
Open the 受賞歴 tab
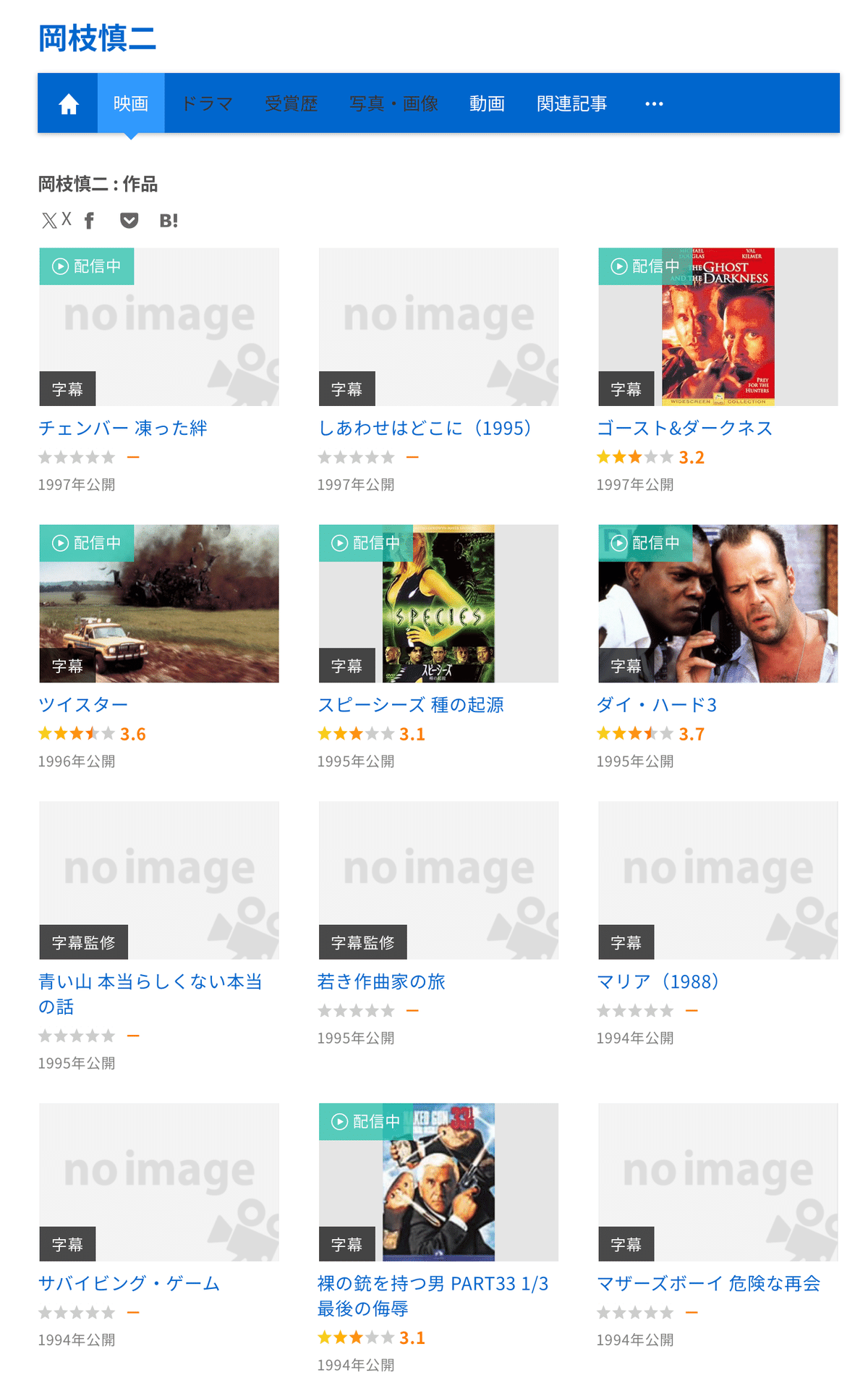[291, 103]
